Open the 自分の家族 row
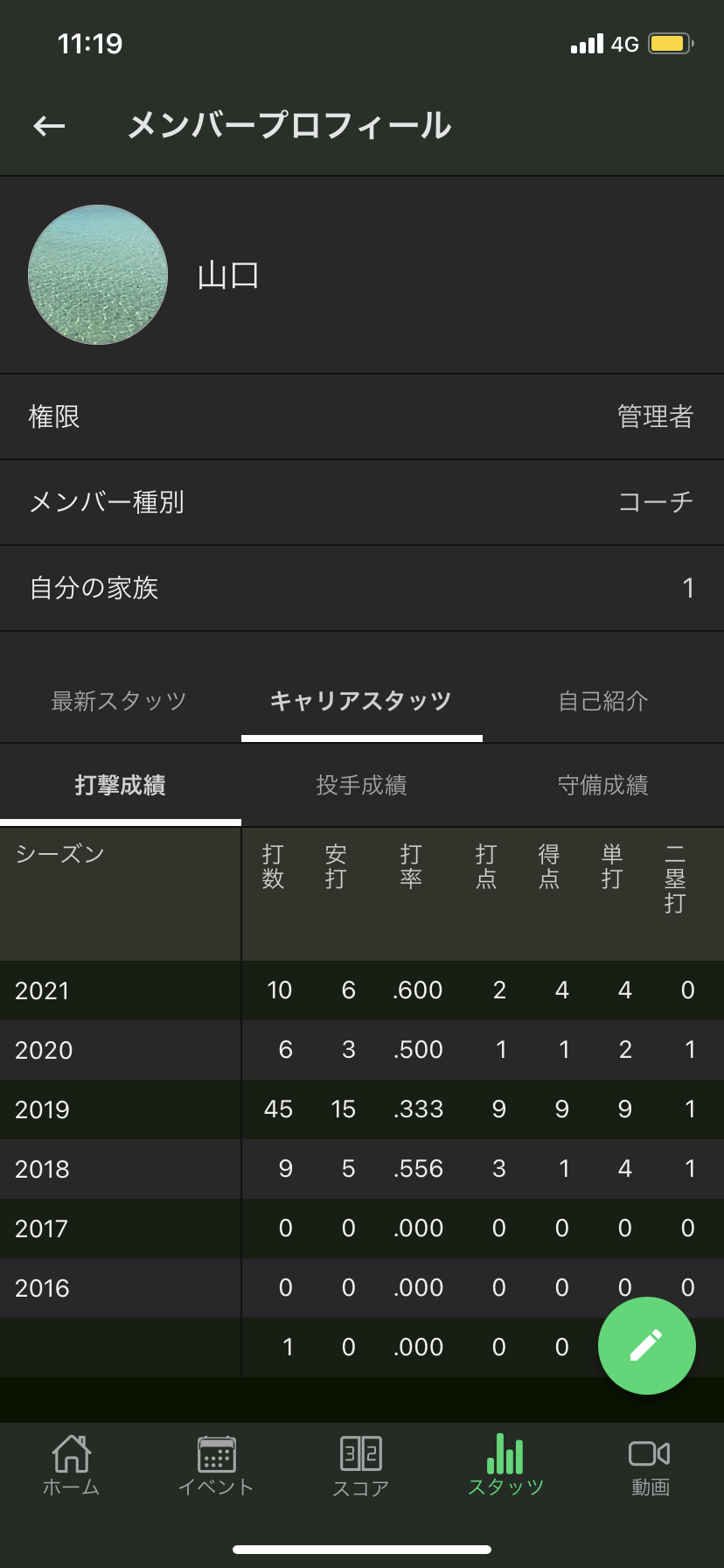Image resolution: width=724 pixels, height=1568 pixels. tap(362, 588)
